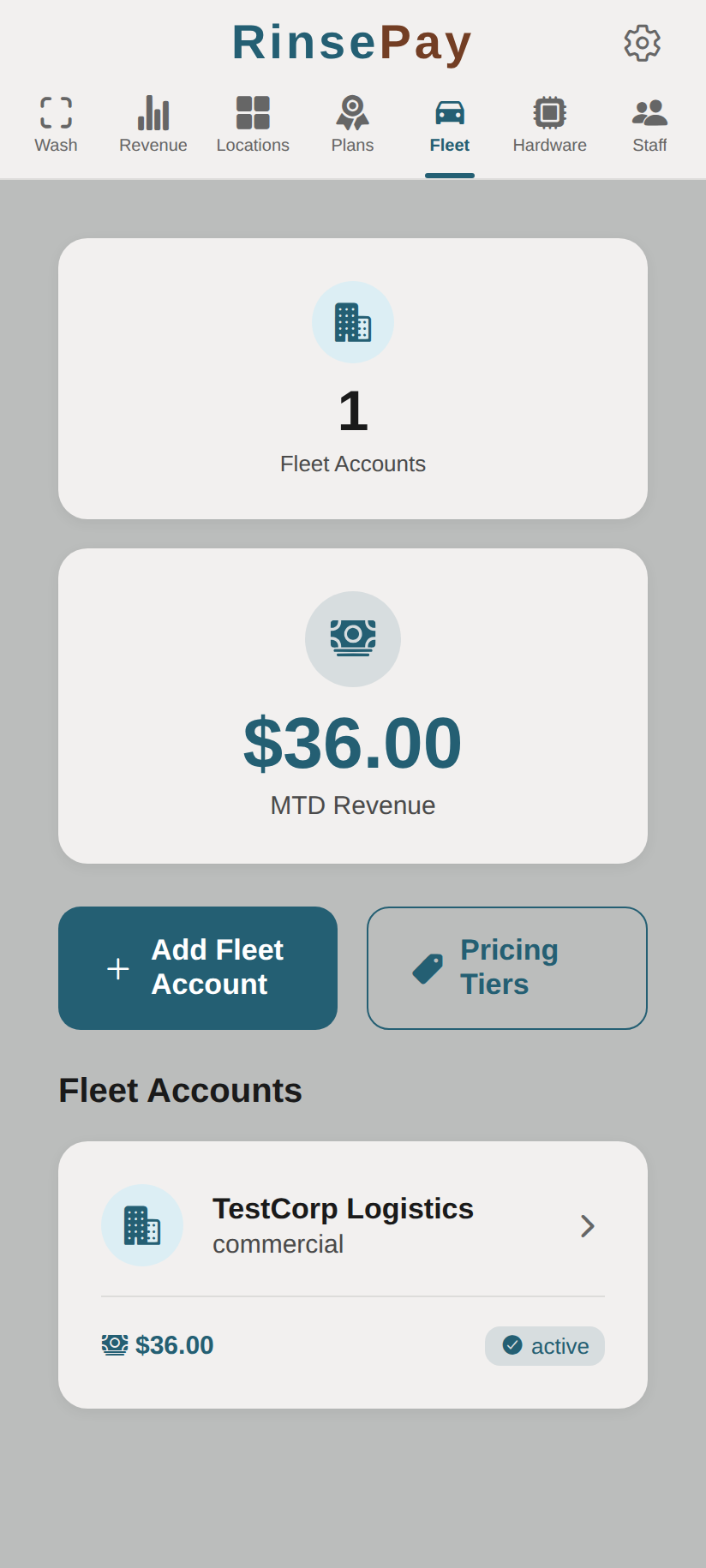Expand TestCorp Logistics with the chevron
Screen dimensions: 706x1568
tap(588, 1226)
